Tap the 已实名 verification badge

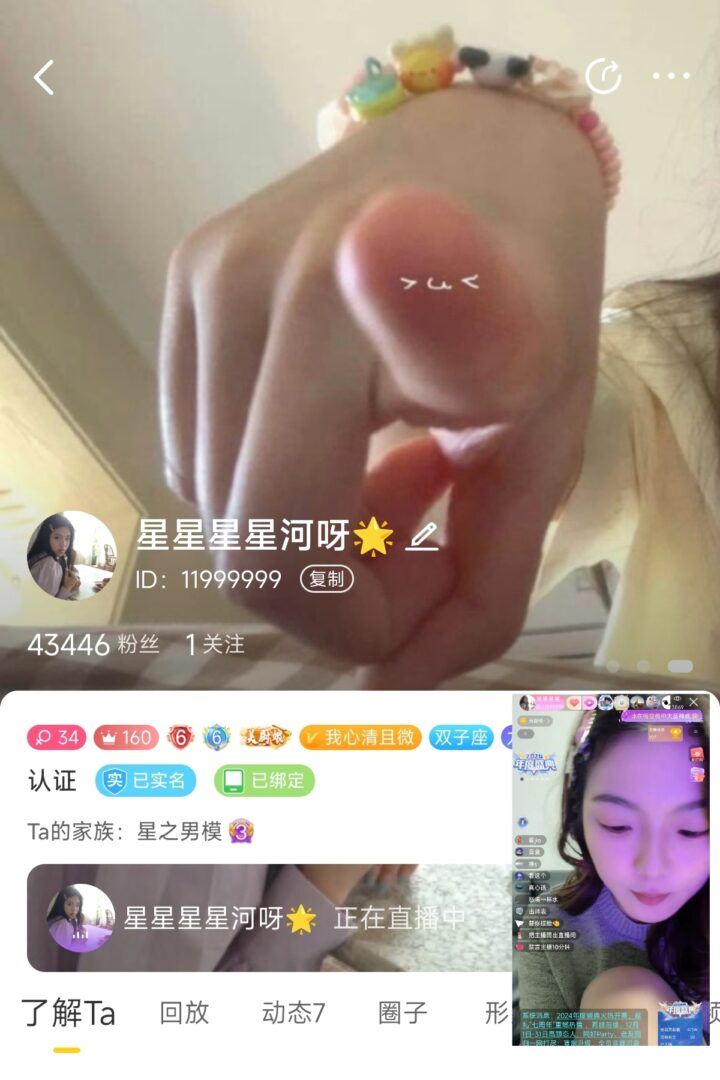click(x=146, y=781)
